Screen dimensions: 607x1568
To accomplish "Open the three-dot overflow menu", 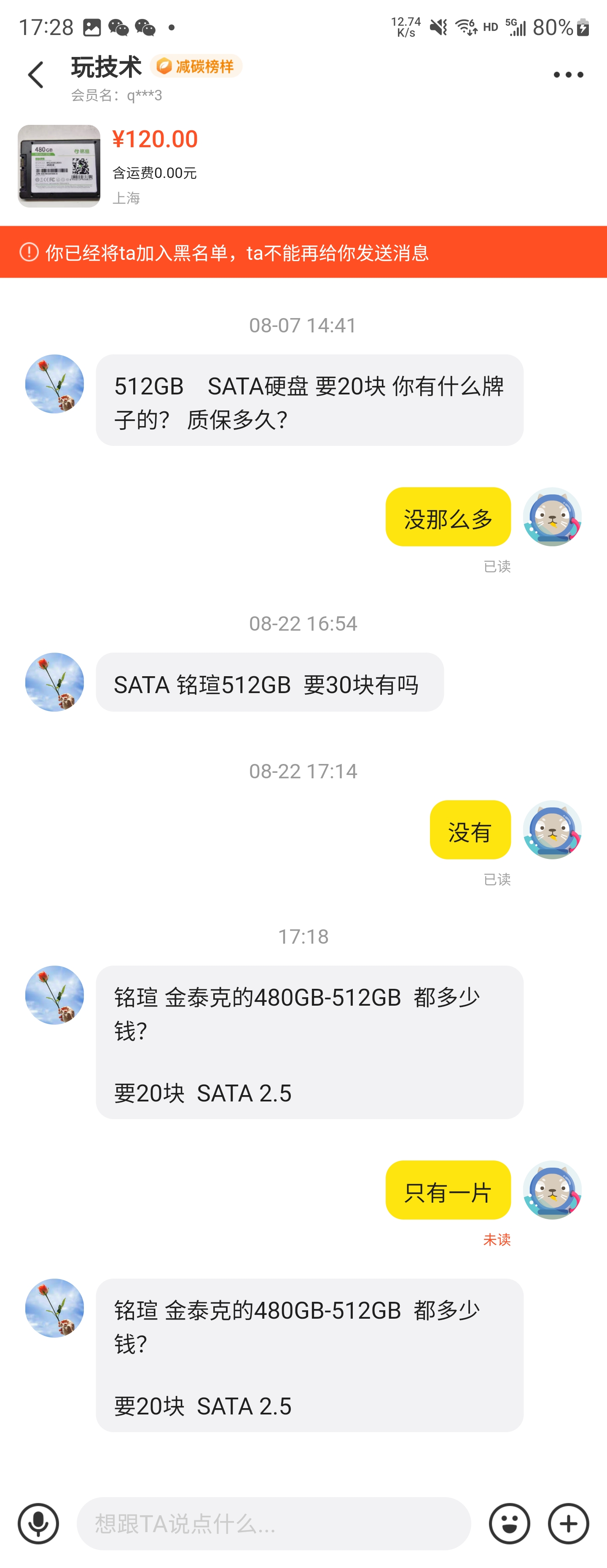I will tap(567, 75).
